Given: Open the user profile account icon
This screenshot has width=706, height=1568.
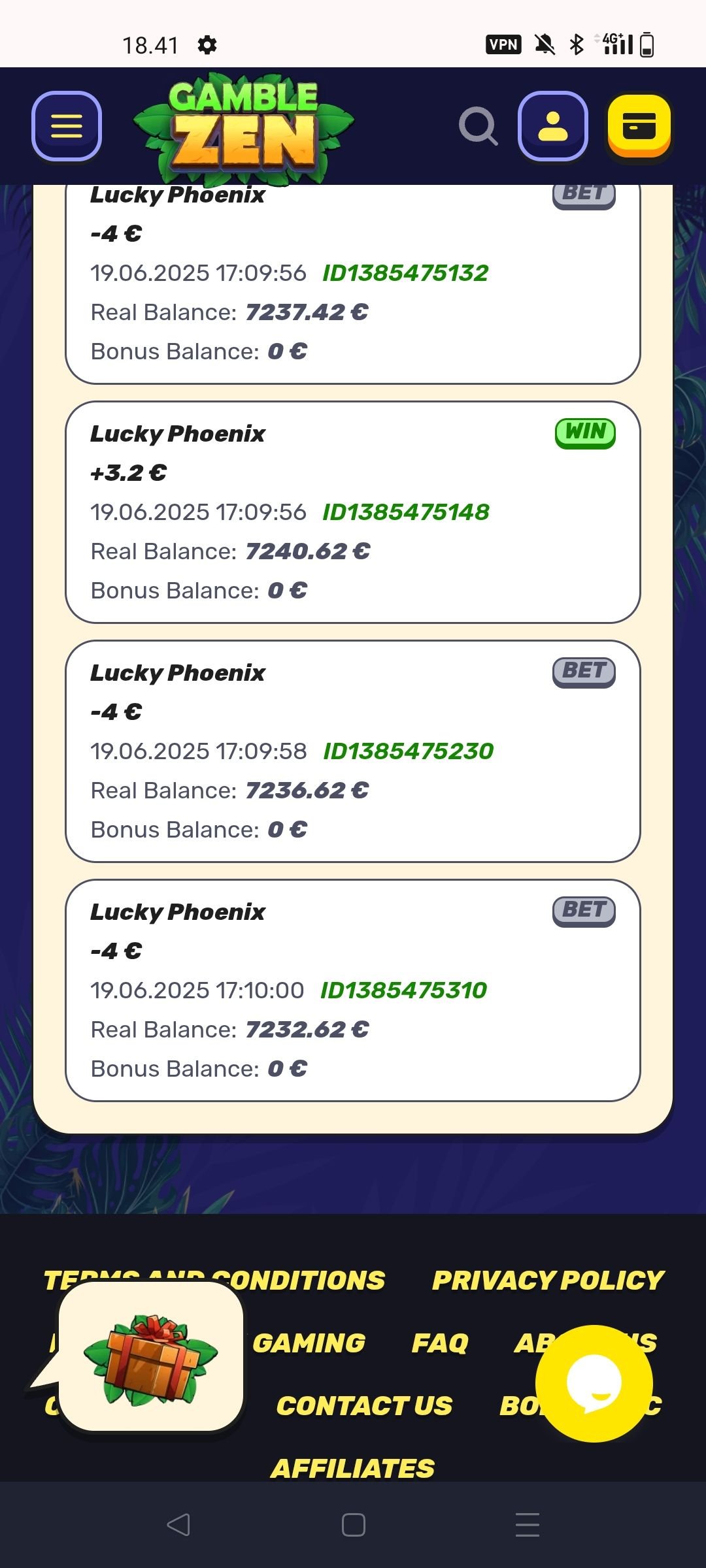Looking at the screenshot, I should pos(551,127).
